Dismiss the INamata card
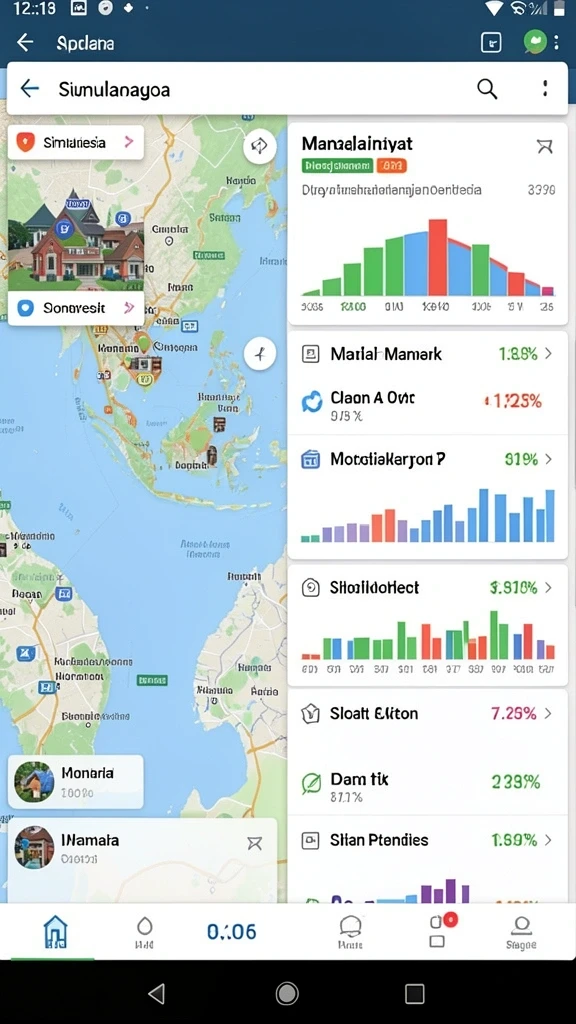Image resolution: width=576 pixels, height=1024 pixels. pos(255,844)
